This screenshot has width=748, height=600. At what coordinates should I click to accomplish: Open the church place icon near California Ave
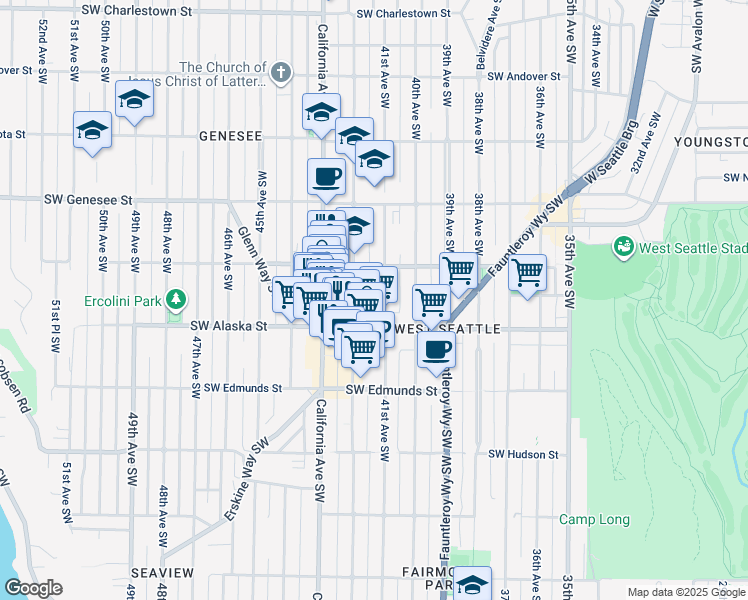(282, 72)
